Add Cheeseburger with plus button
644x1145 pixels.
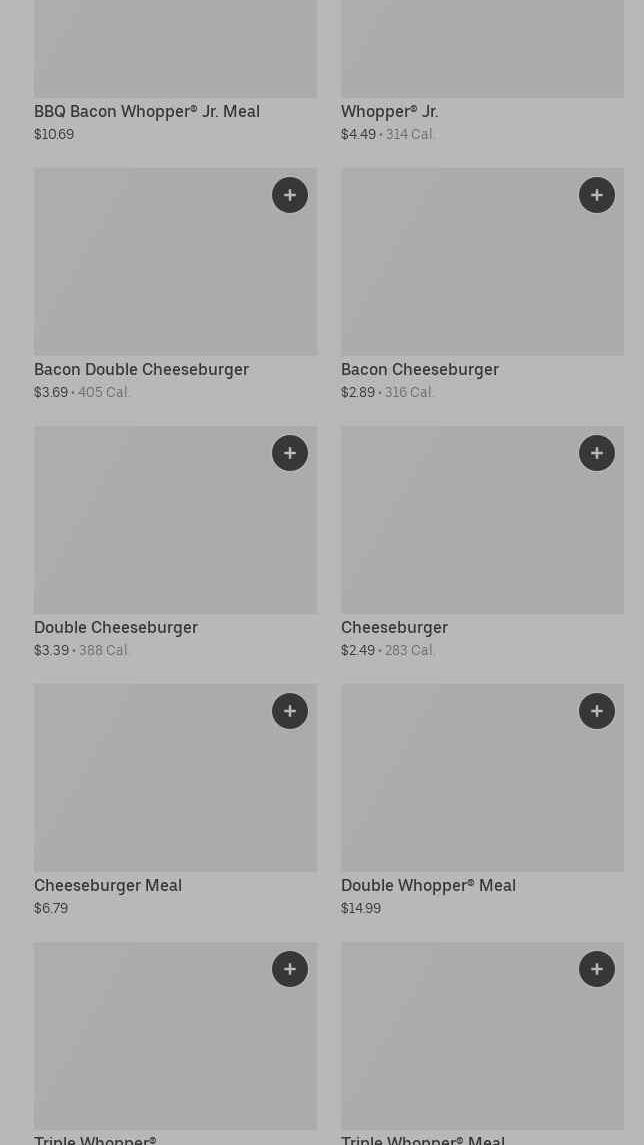(597, 453)
